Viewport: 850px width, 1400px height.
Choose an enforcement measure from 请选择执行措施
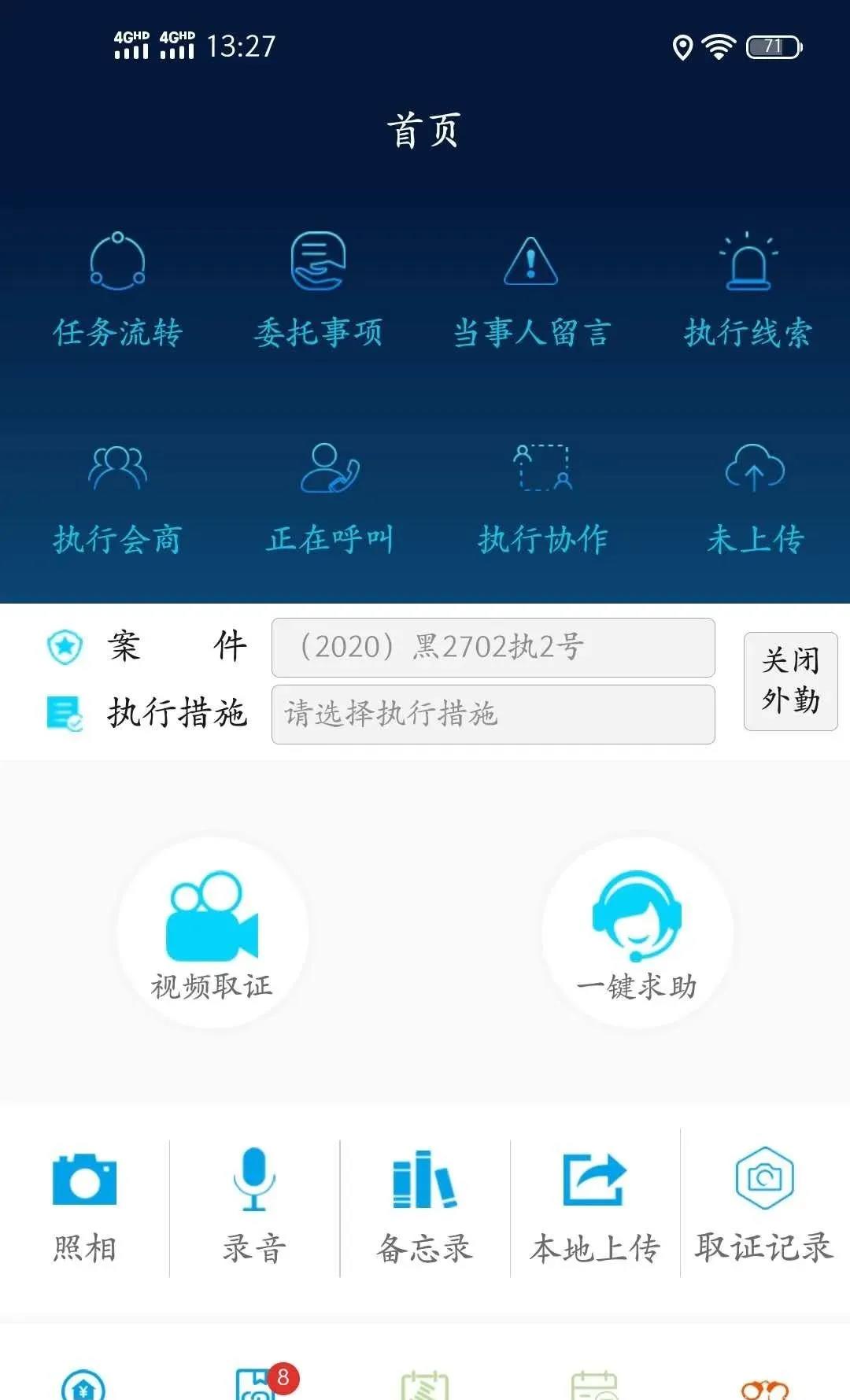click(493, 715)
